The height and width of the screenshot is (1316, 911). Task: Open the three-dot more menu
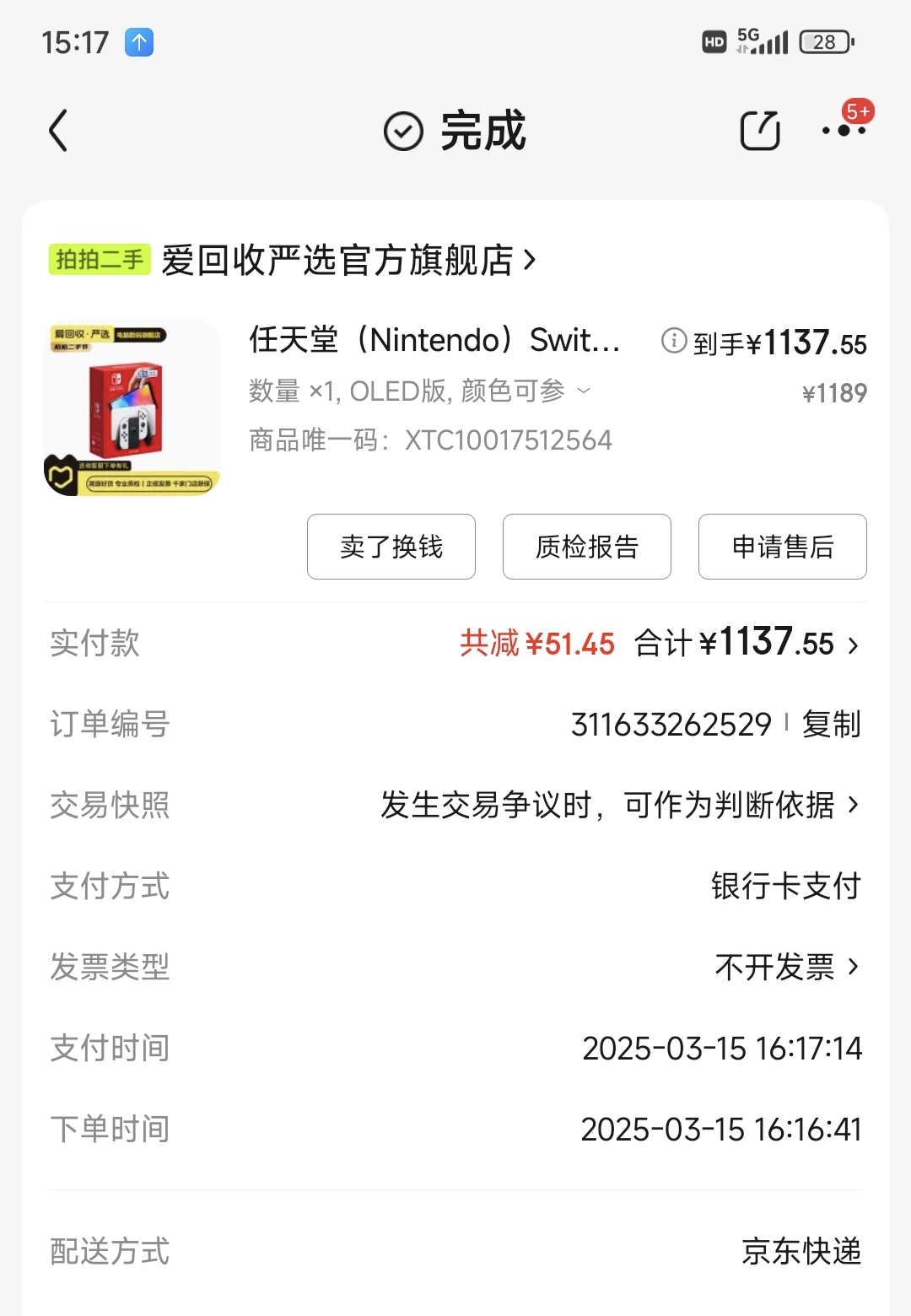click(x=844, y=131)
